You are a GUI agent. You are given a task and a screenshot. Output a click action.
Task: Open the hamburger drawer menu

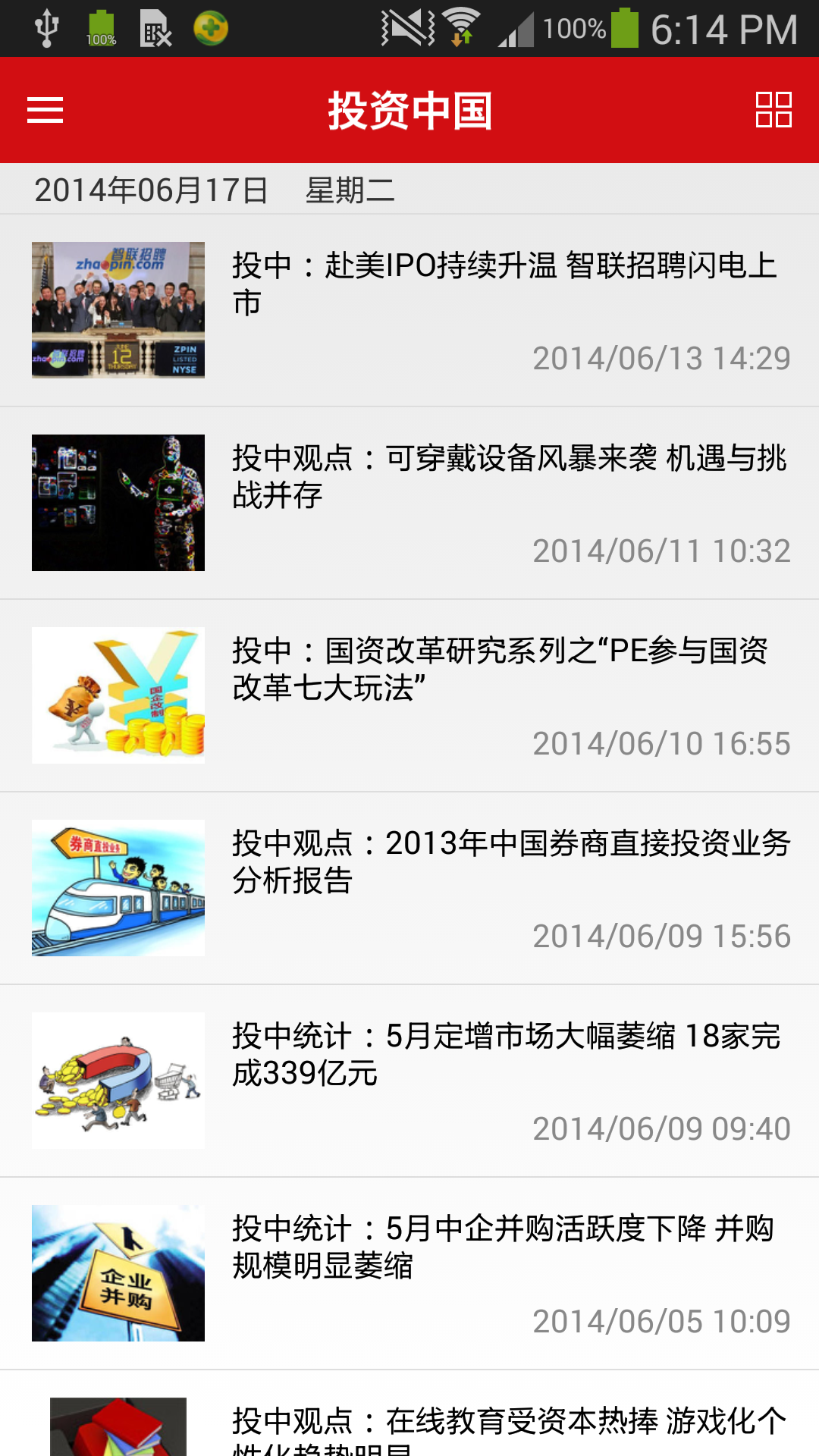click(45, 110)
